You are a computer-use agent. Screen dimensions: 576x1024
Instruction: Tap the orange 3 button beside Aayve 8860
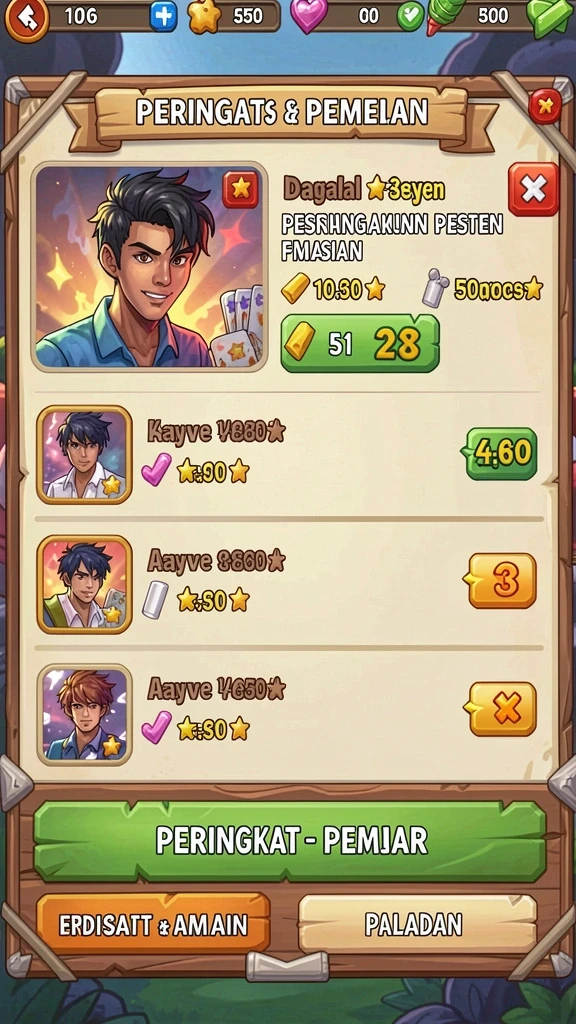502,581
